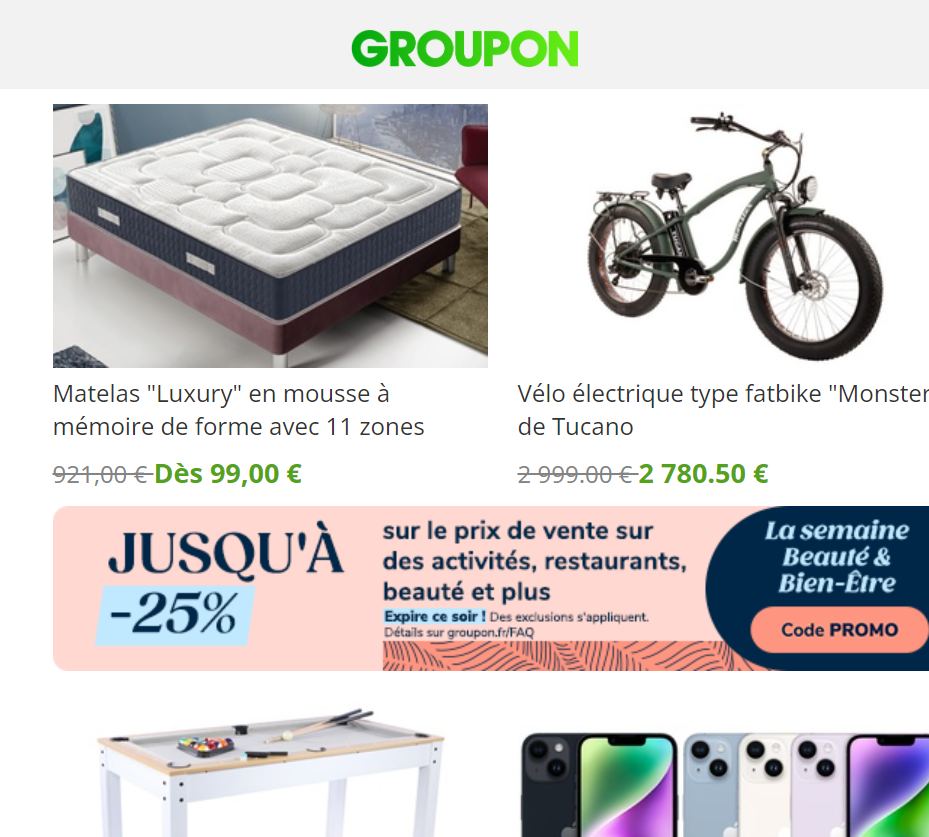This screenshot has width=929, height=837.
Task: Open the billiard table product image
Action: [270, 775]
